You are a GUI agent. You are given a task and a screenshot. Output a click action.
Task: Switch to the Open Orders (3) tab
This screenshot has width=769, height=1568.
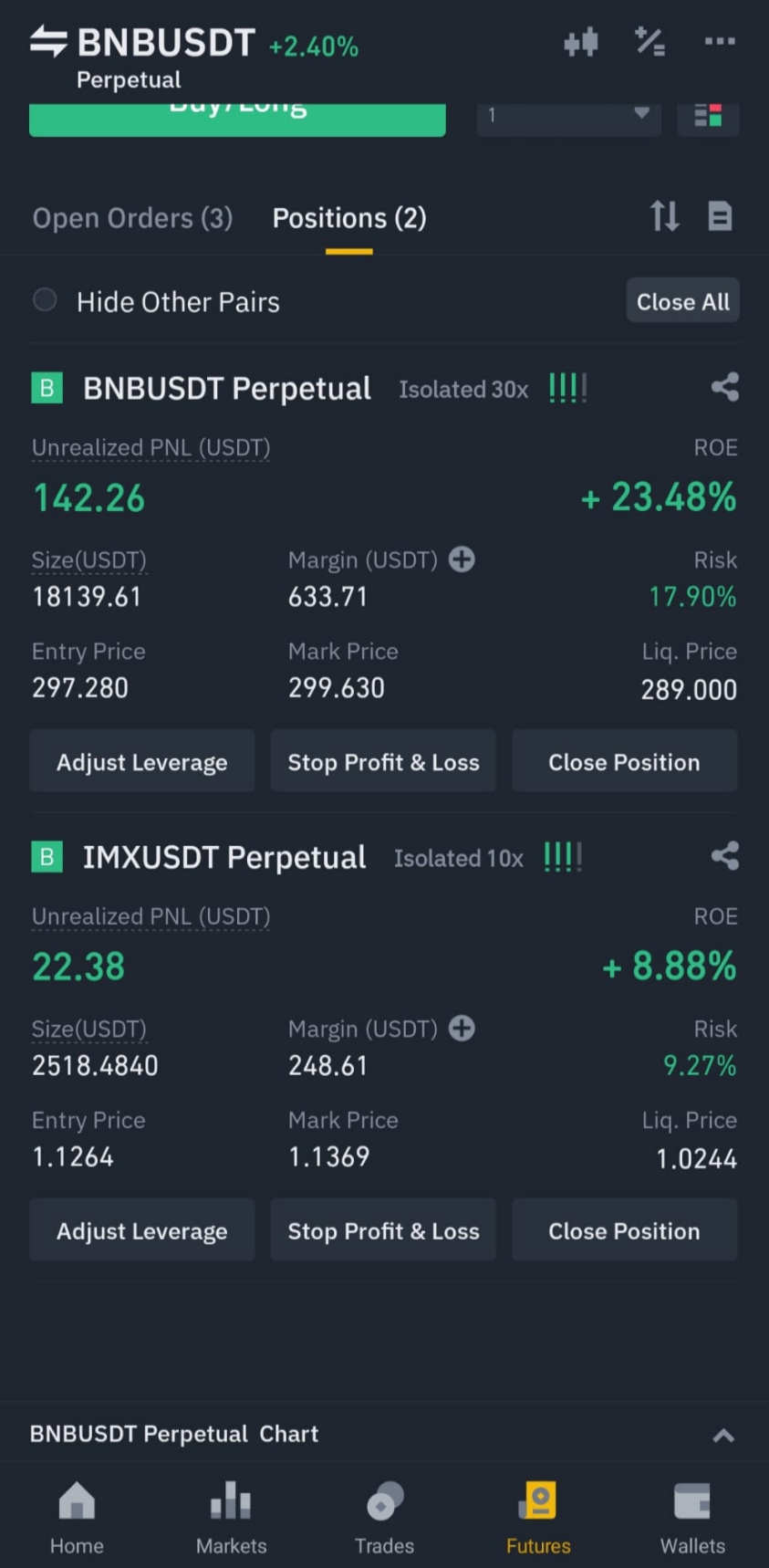133,218
